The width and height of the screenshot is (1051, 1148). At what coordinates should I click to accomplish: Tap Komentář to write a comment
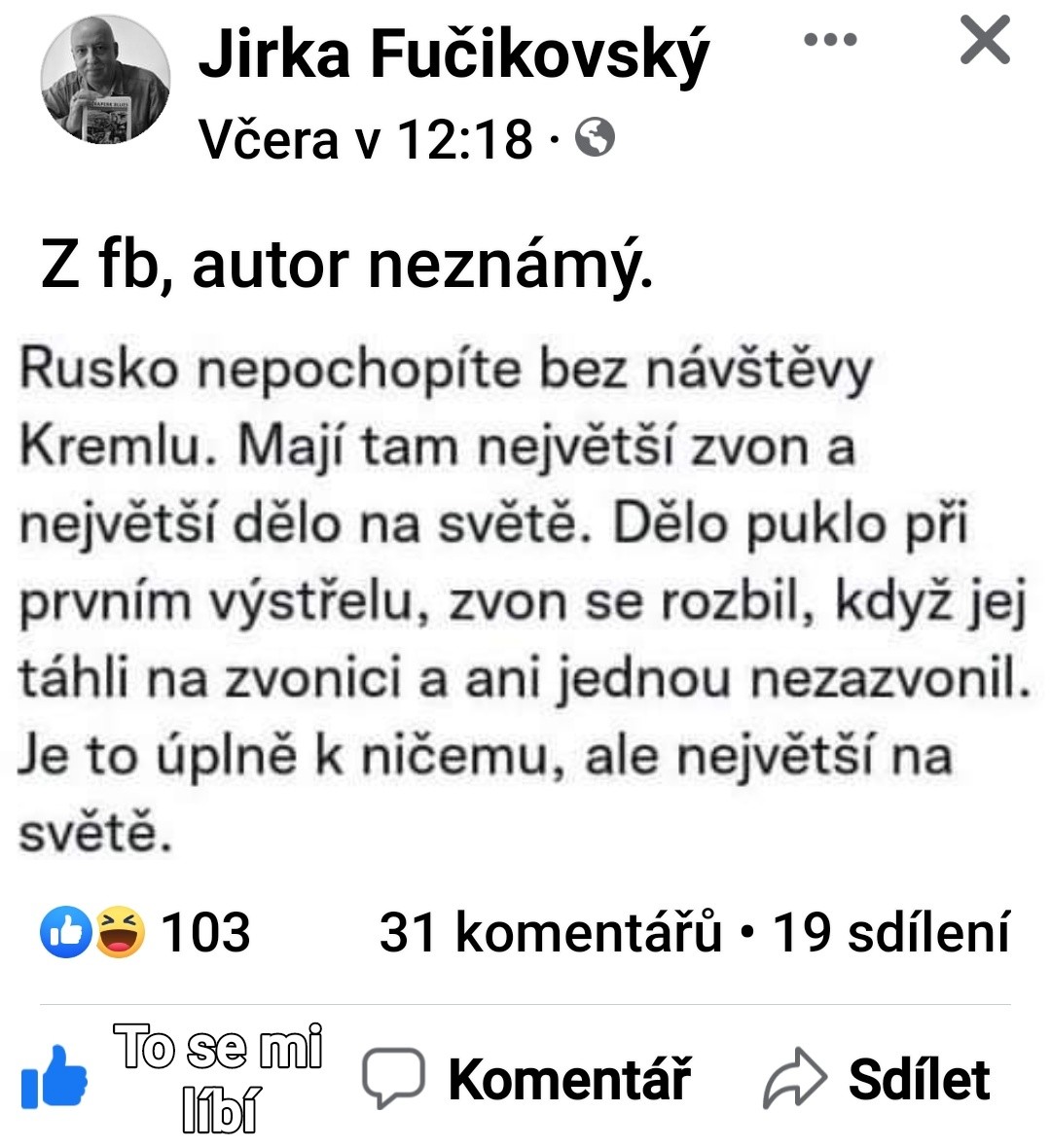(x=527, y=1078)
